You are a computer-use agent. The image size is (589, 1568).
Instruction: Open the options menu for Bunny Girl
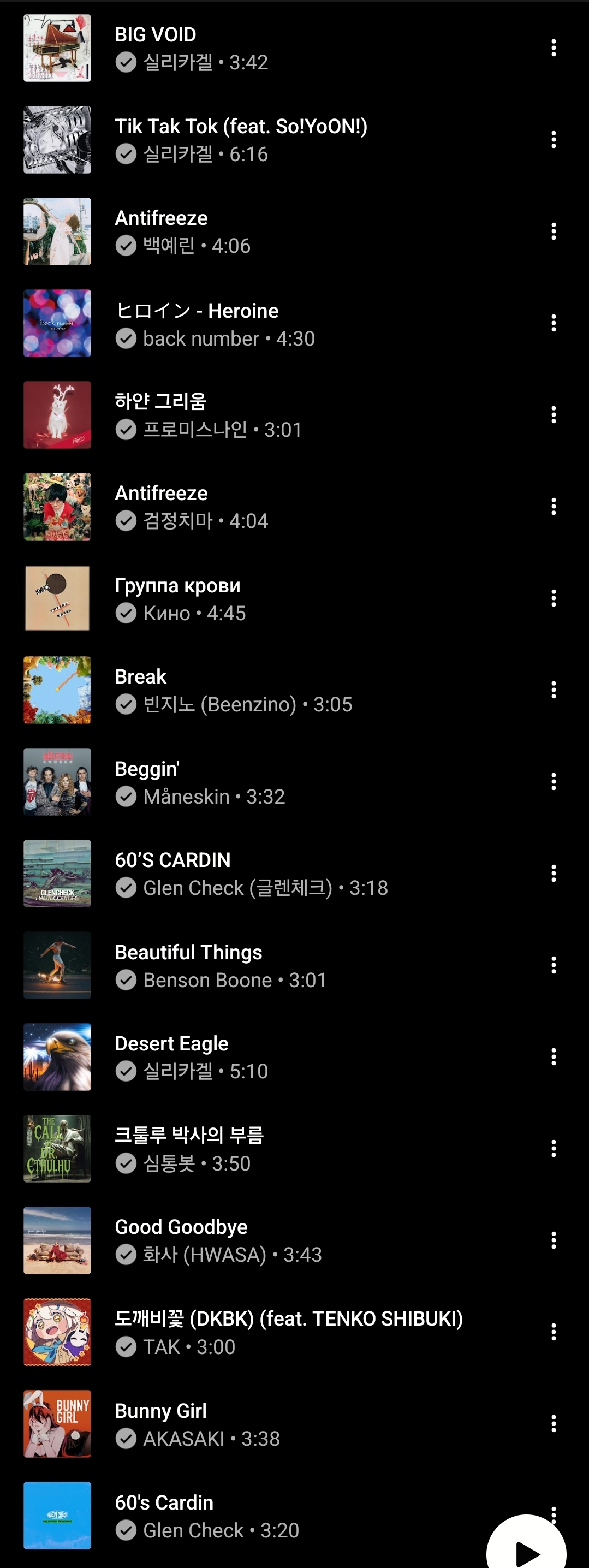click(x=553, y=1424)
